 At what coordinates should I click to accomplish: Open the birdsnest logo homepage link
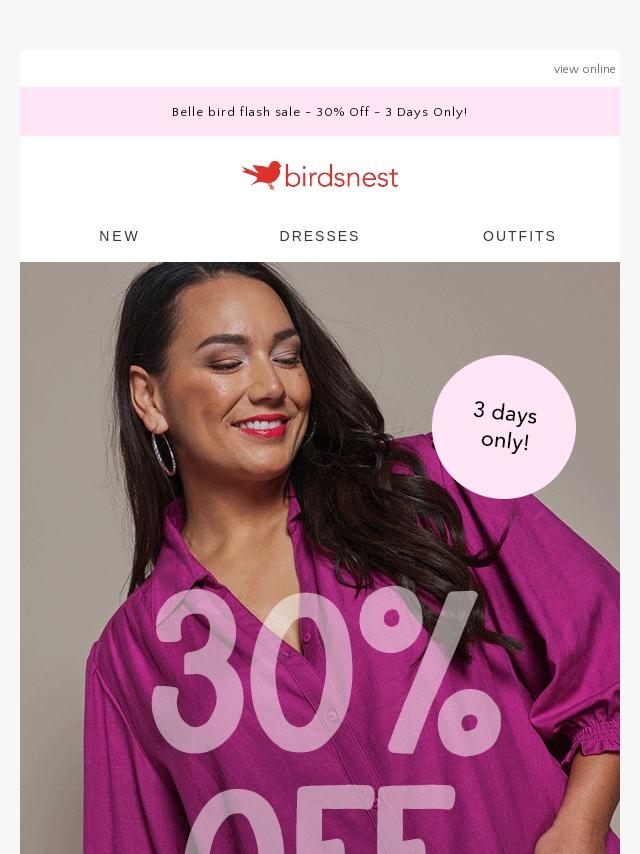pyautogui.click(x=320, y=175)
